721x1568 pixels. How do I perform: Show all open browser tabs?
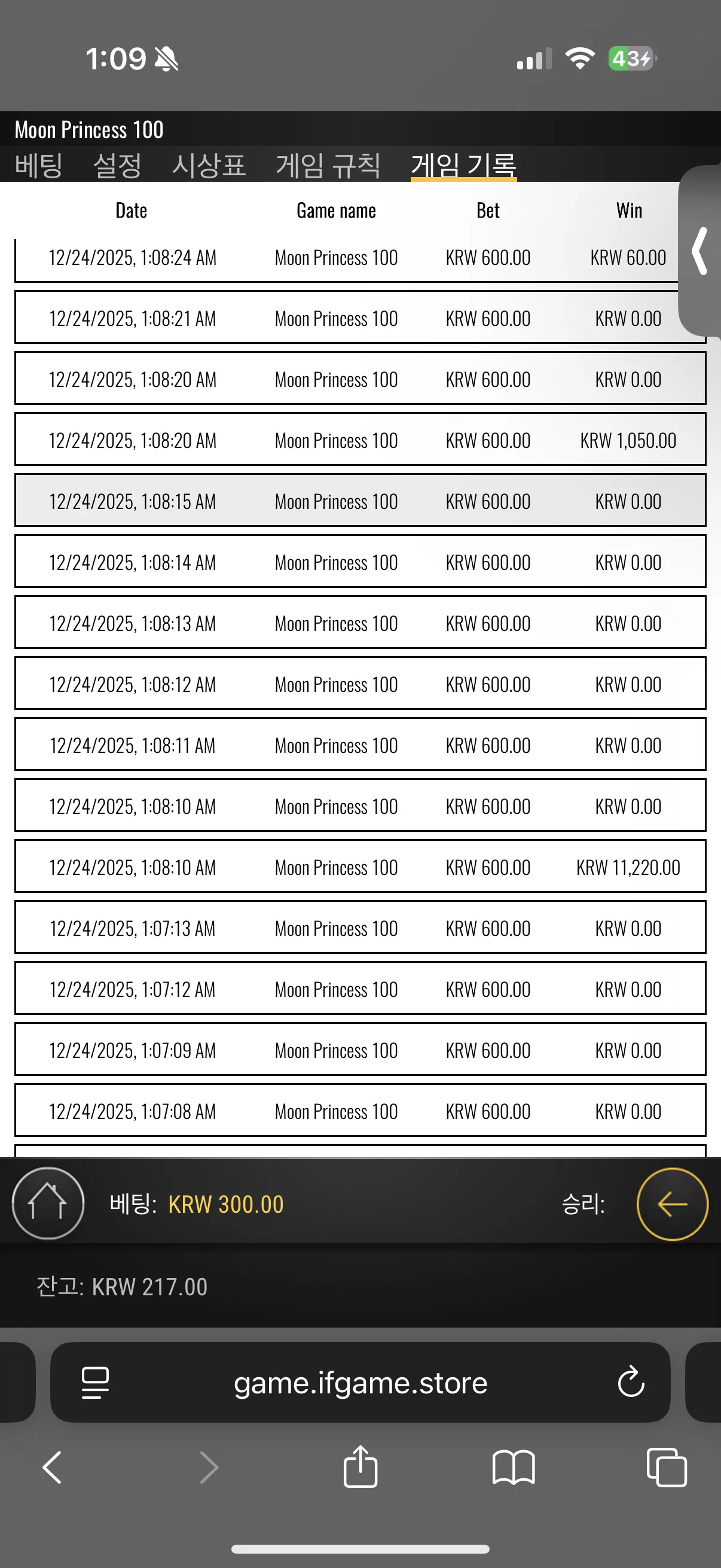[x=667, y=1468]
